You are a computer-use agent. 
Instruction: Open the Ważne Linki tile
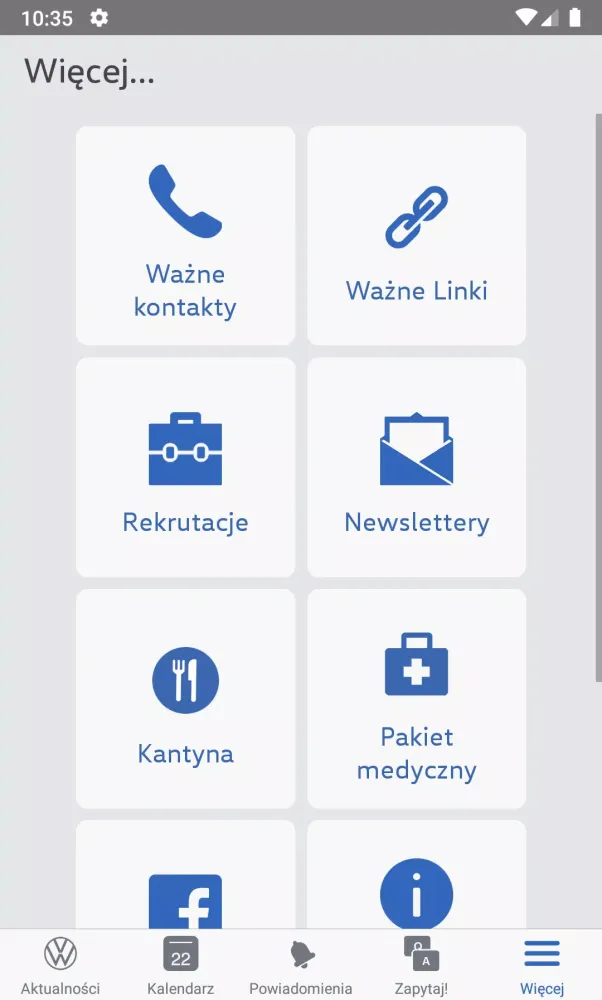click(416, 236)
